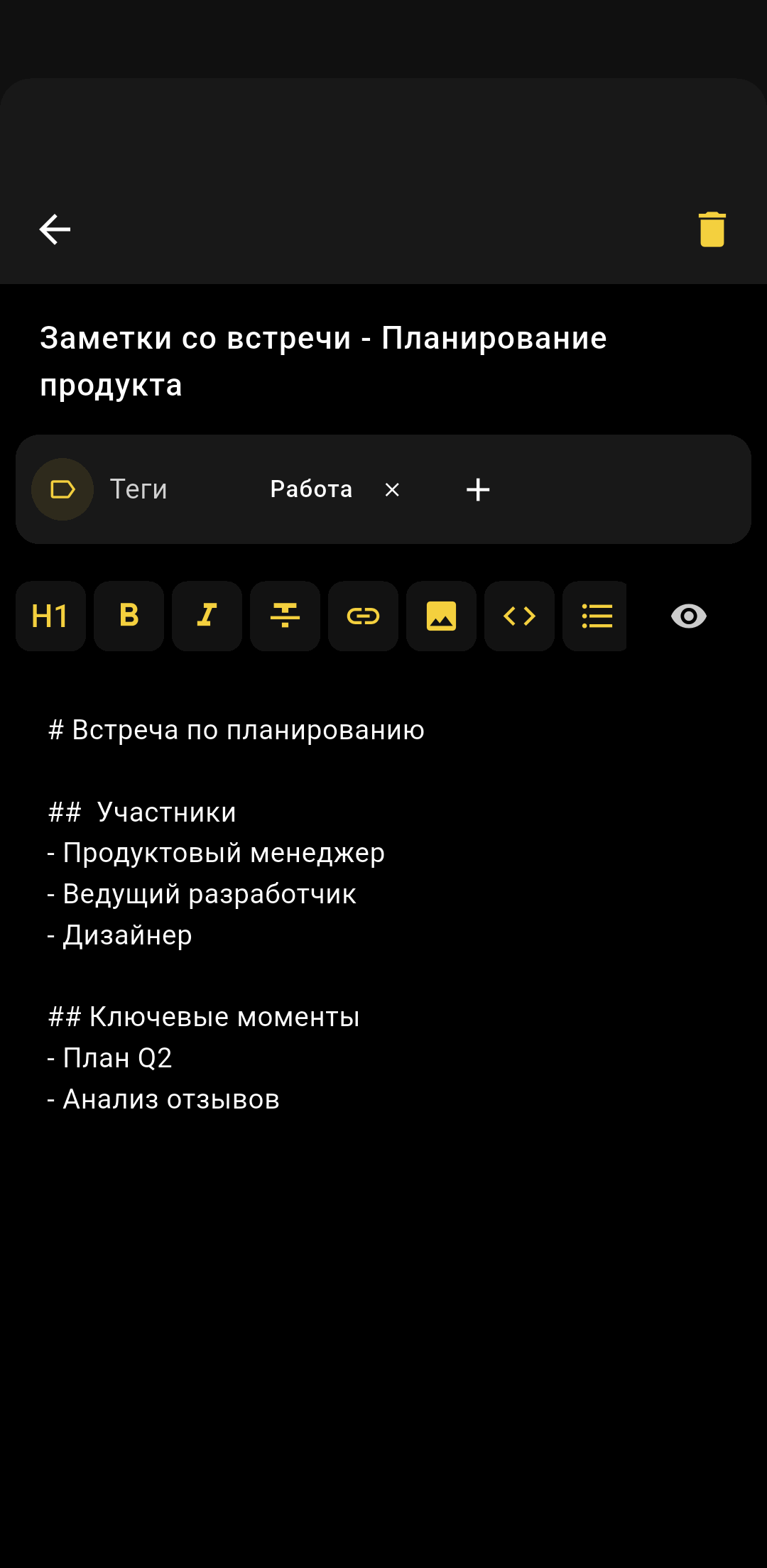Viewport: 767px width, 1568px height.
Task: Apply strikethrough formatting
Action: pos(285,616)
